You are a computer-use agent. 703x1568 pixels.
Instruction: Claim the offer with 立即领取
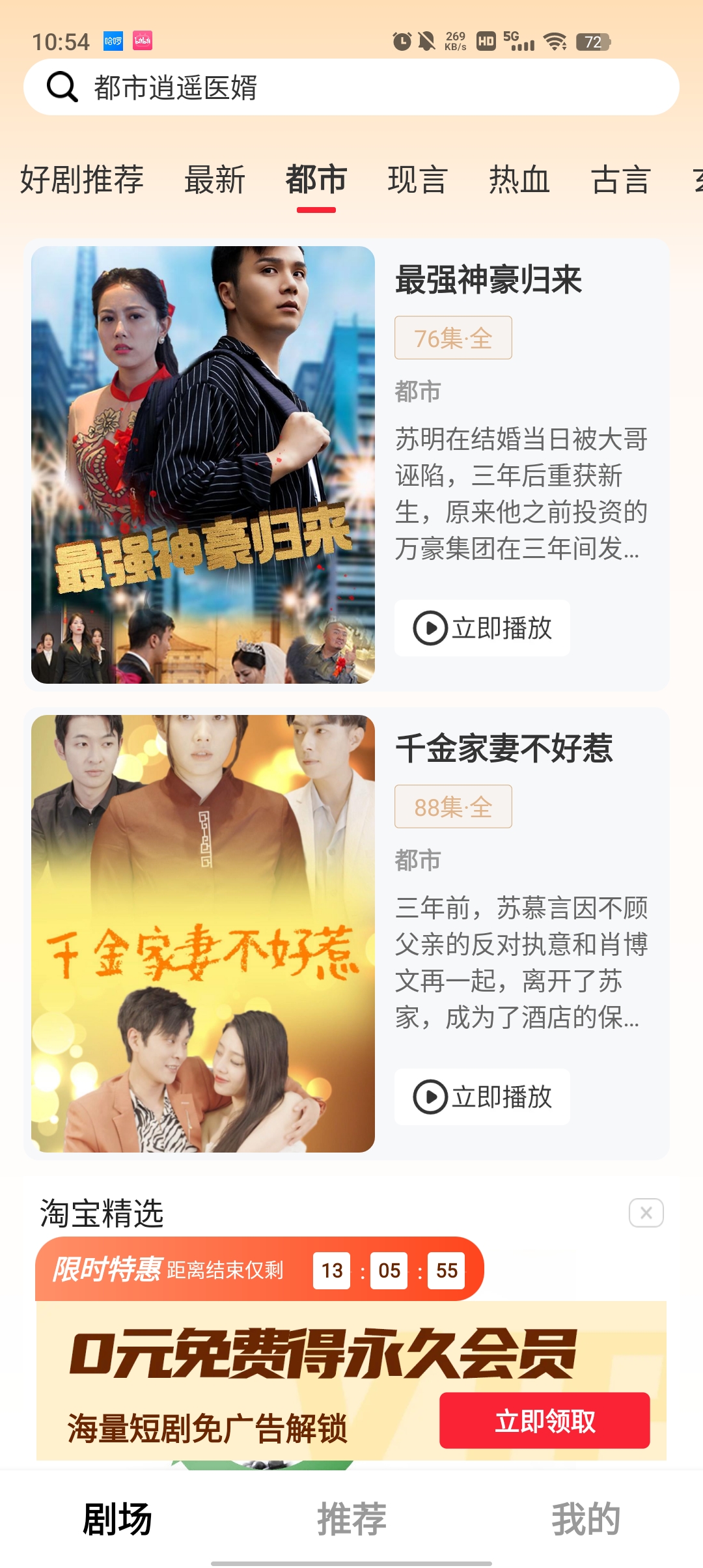point(544,1420)
